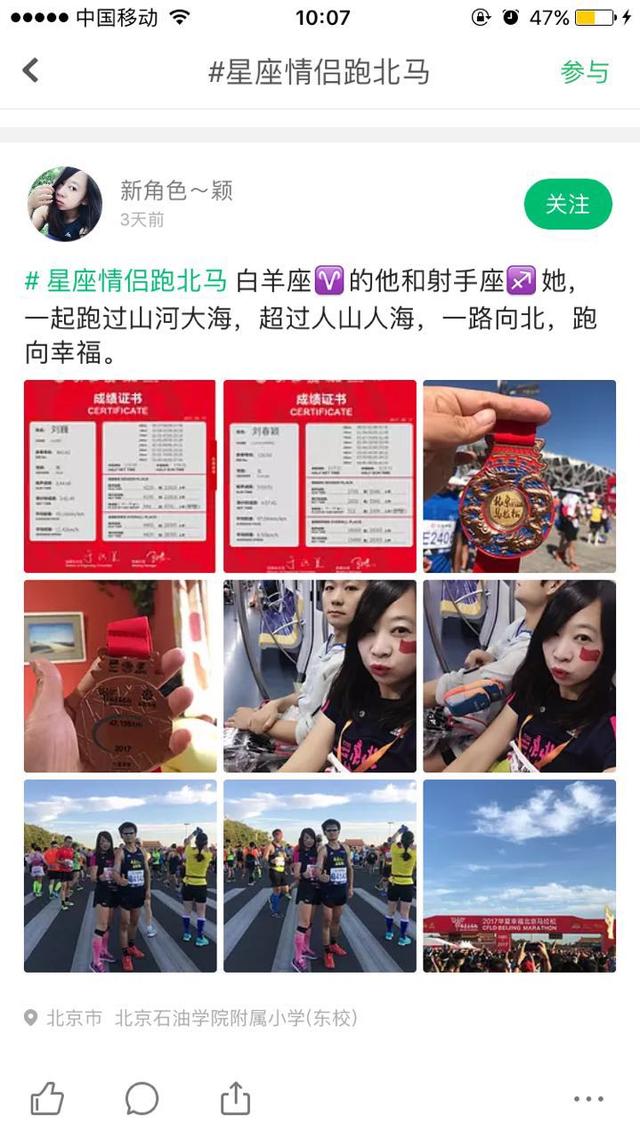Tap 参与 to join the topic
Viewport: 640px width, 1139px height.
[584, 72]
